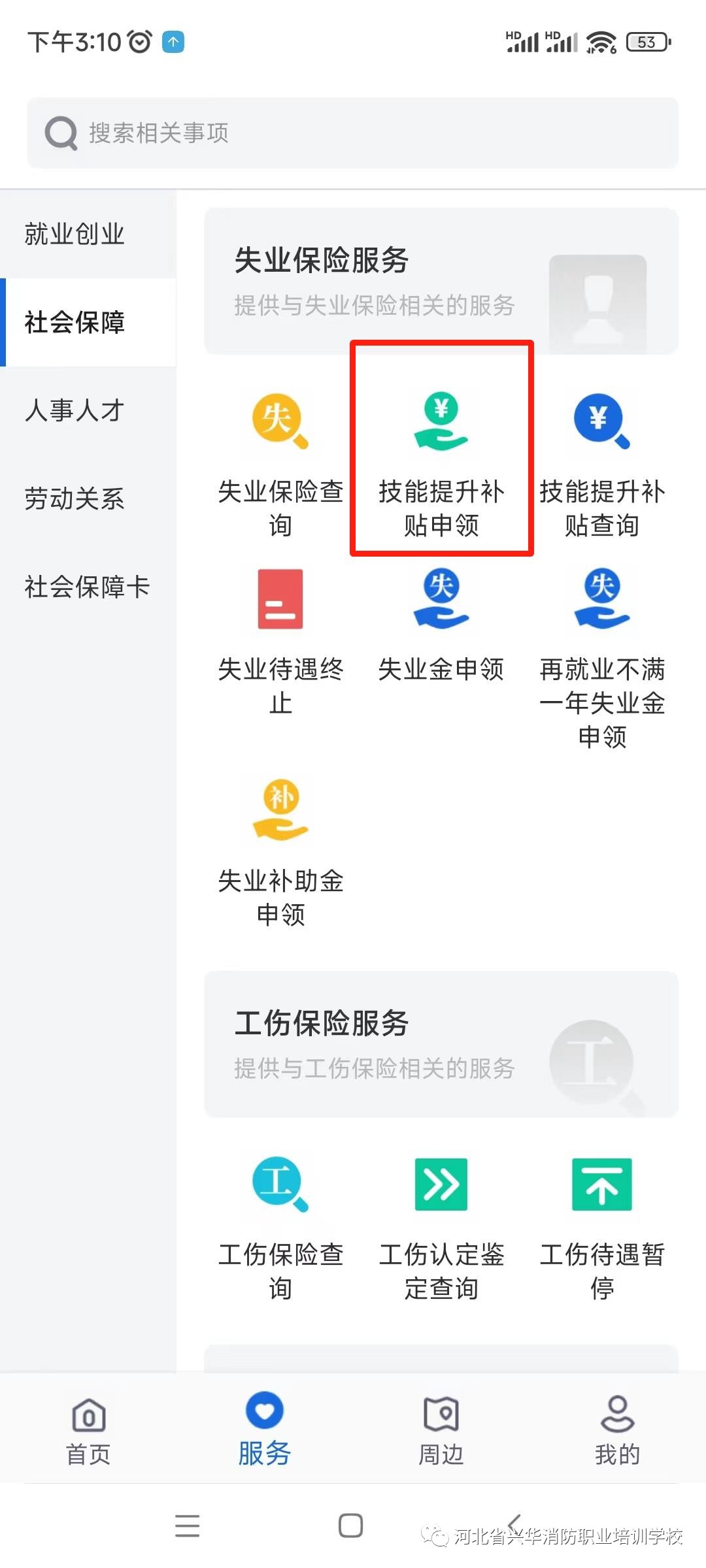The height and width of the screenshot is (1568, 706).
Task: Go to the 首页 tab
Action: pyautogui.click(x=88, y=1431)
